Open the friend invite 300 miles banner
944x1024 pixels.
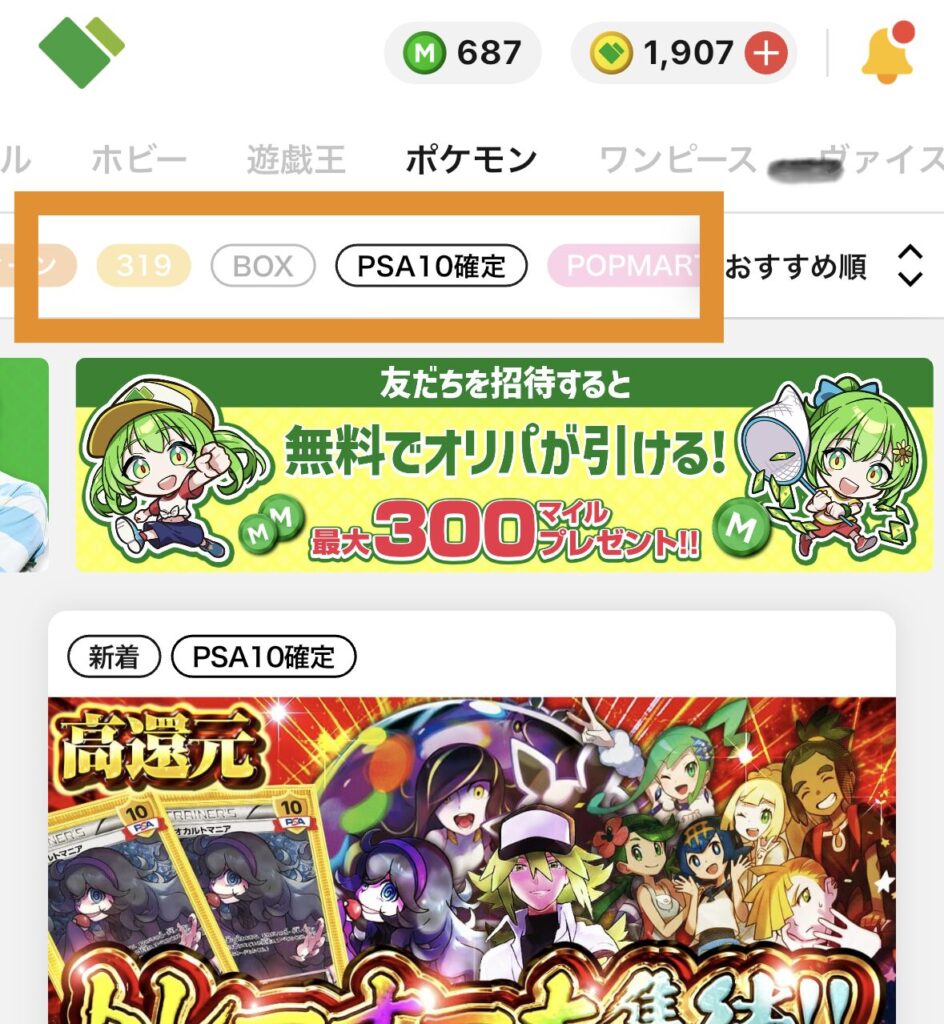504,465
